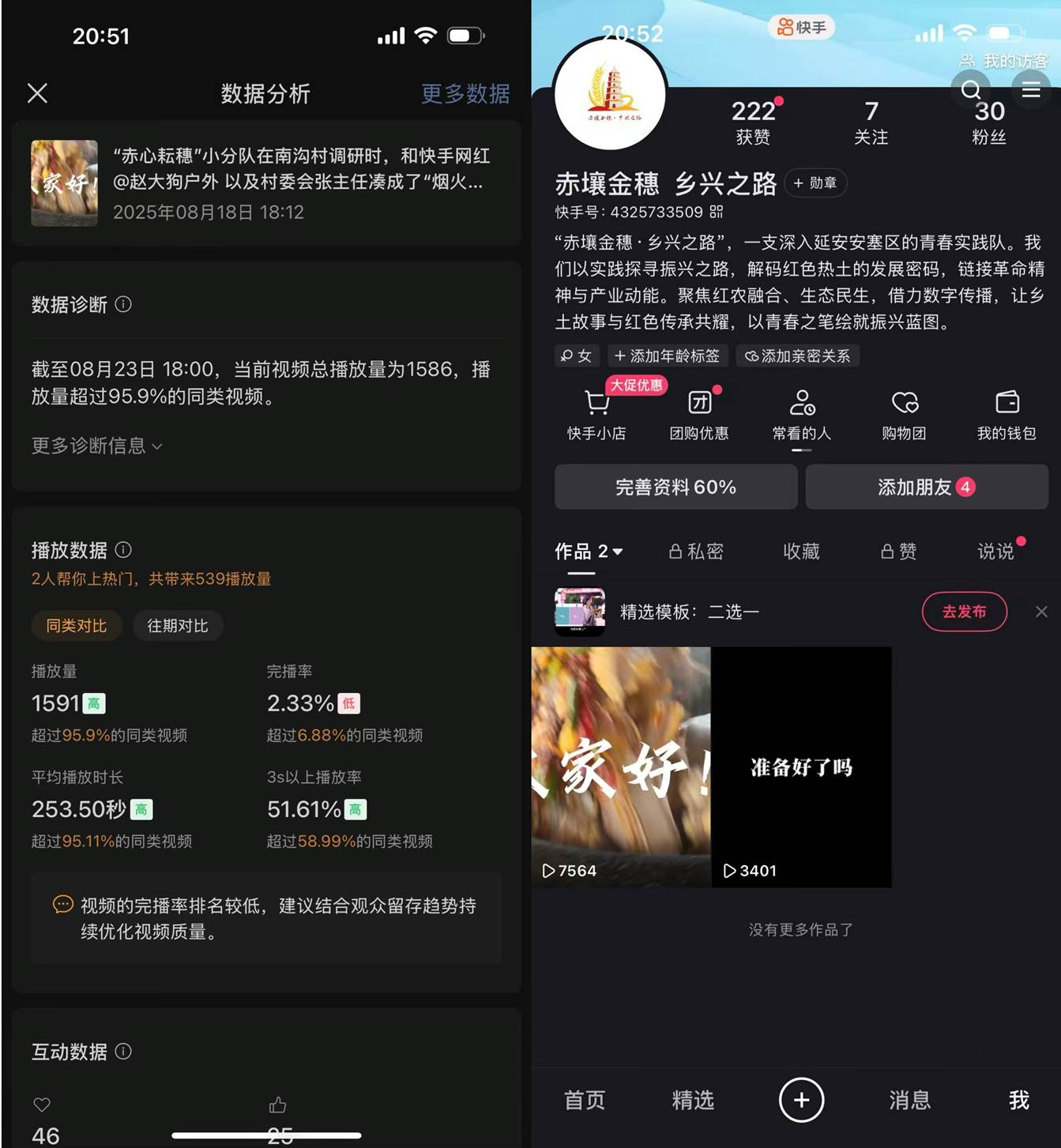The width and height of the screenshot is (1061, 1148).
Task: Open 团购优惠
Action: pos(699,414)
